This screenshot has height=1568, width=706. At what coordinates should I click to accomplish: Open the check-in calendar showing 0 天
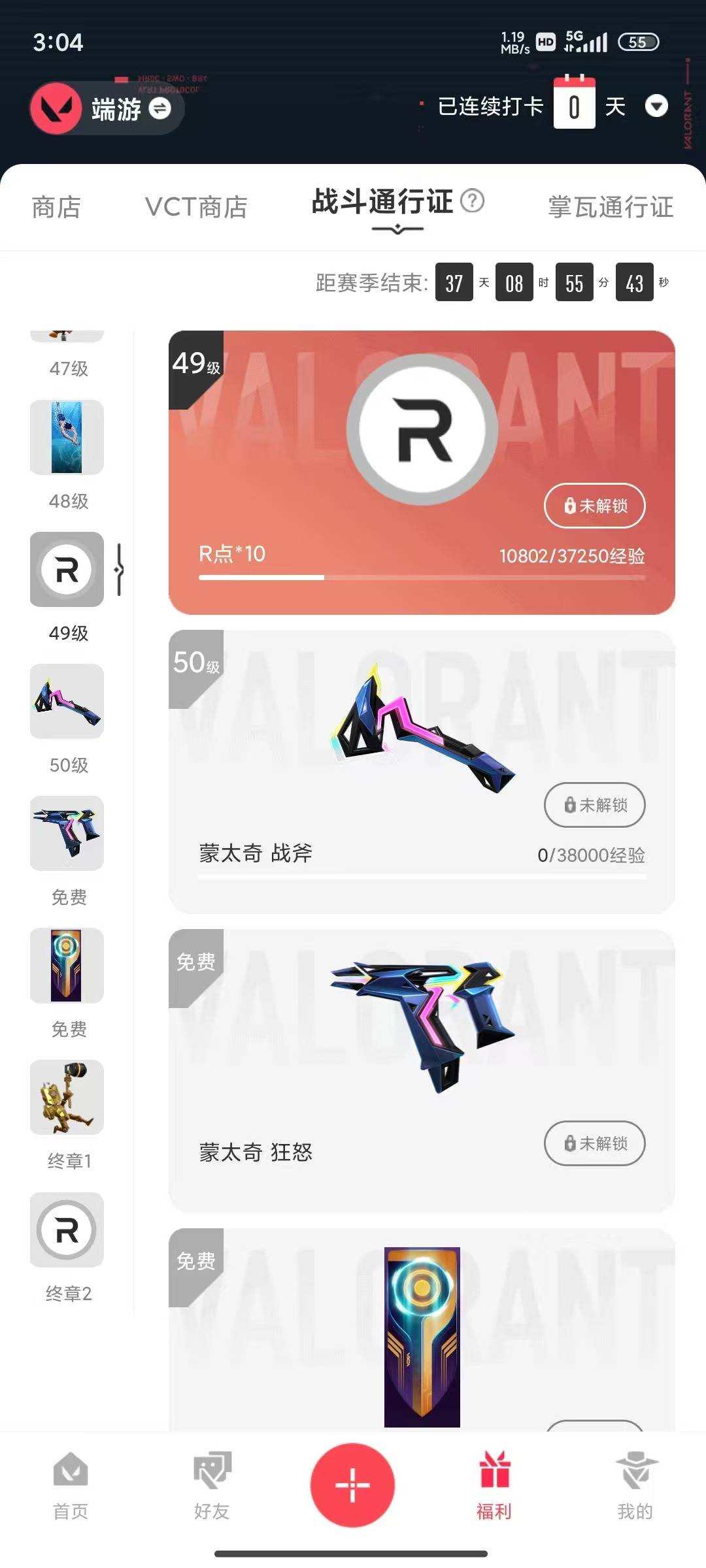click(x=574, y=106)
